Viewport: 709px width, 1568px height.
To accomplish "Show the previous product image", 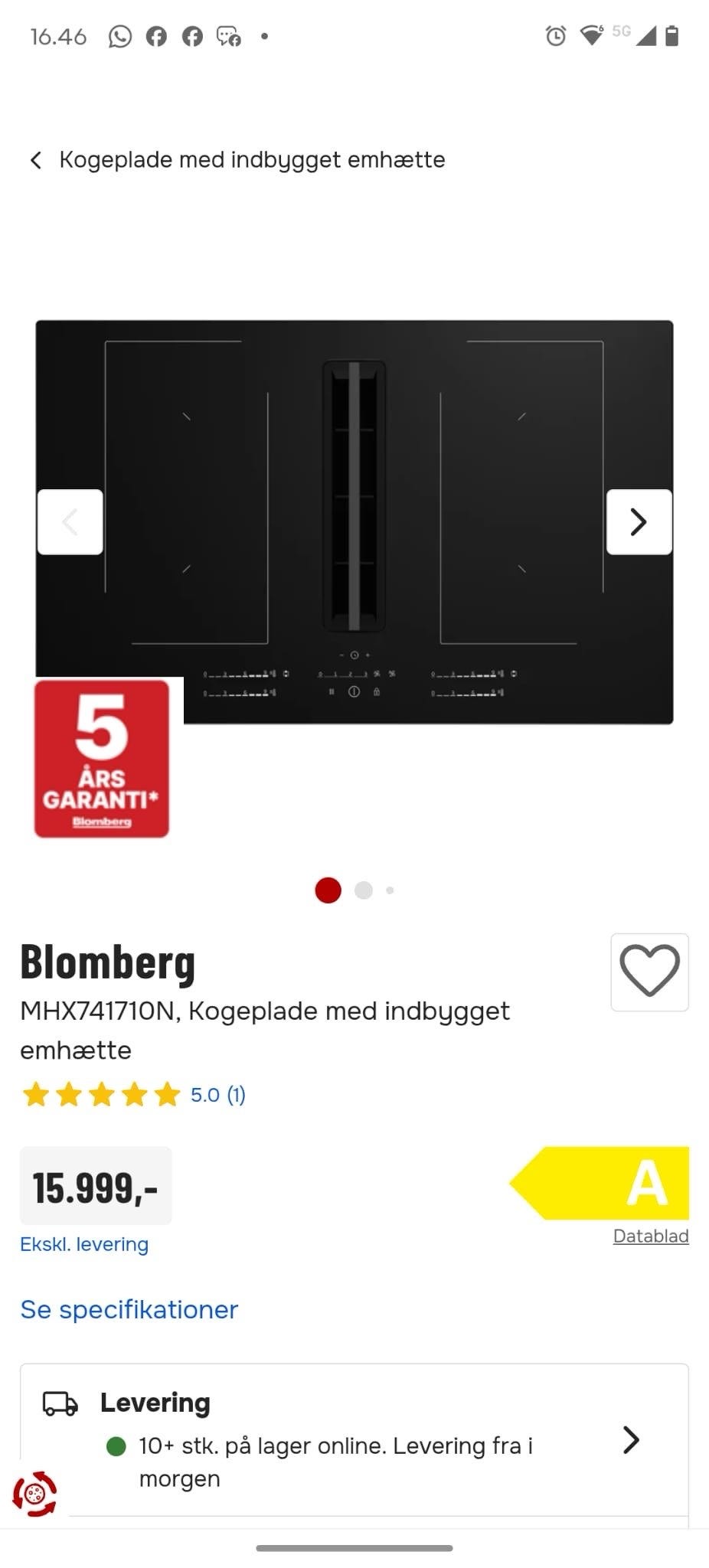I will tap(70, 521).
